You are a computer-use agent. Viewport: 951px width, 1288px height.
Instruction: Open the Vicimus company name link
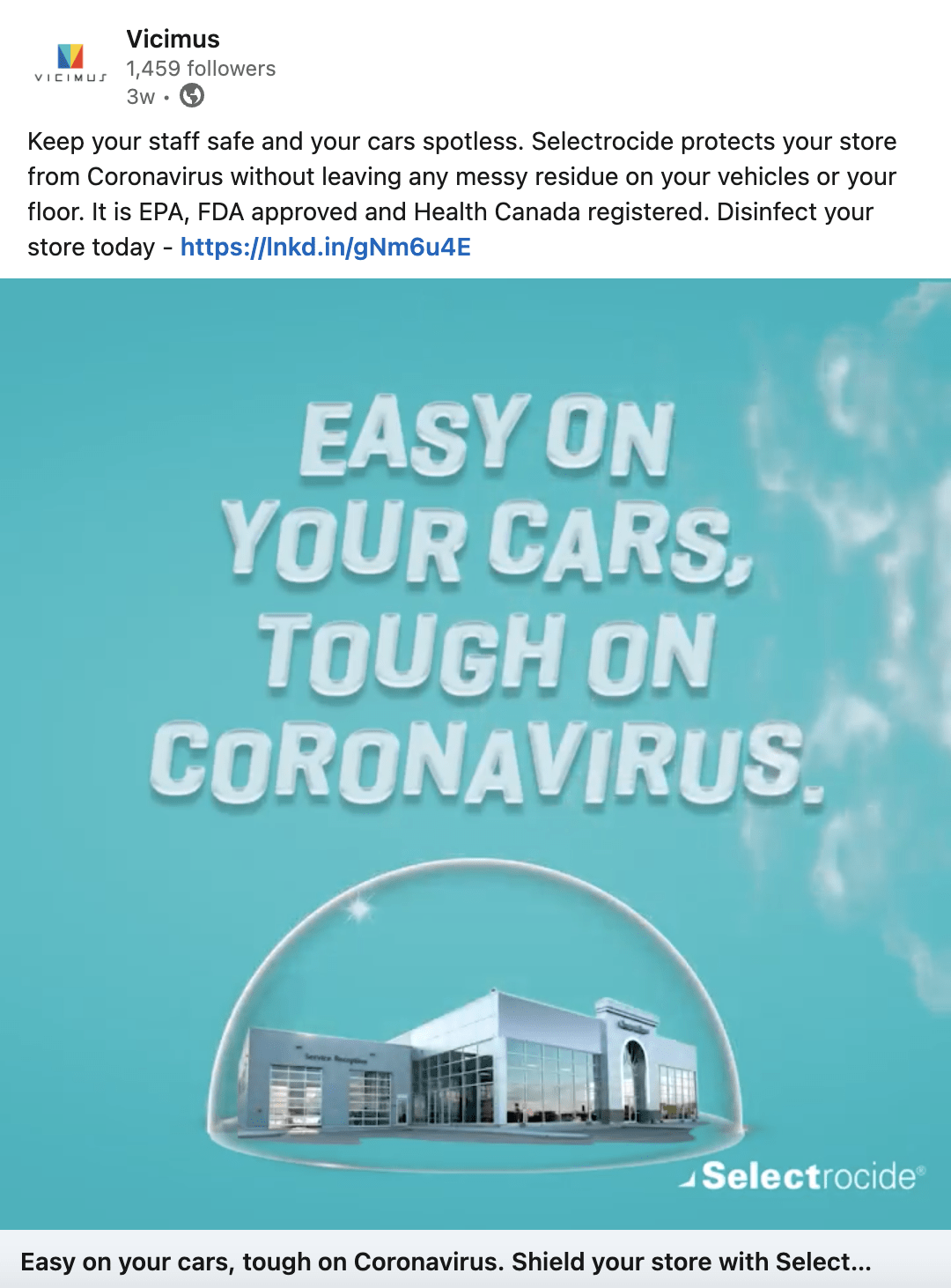tap(173, 39)
